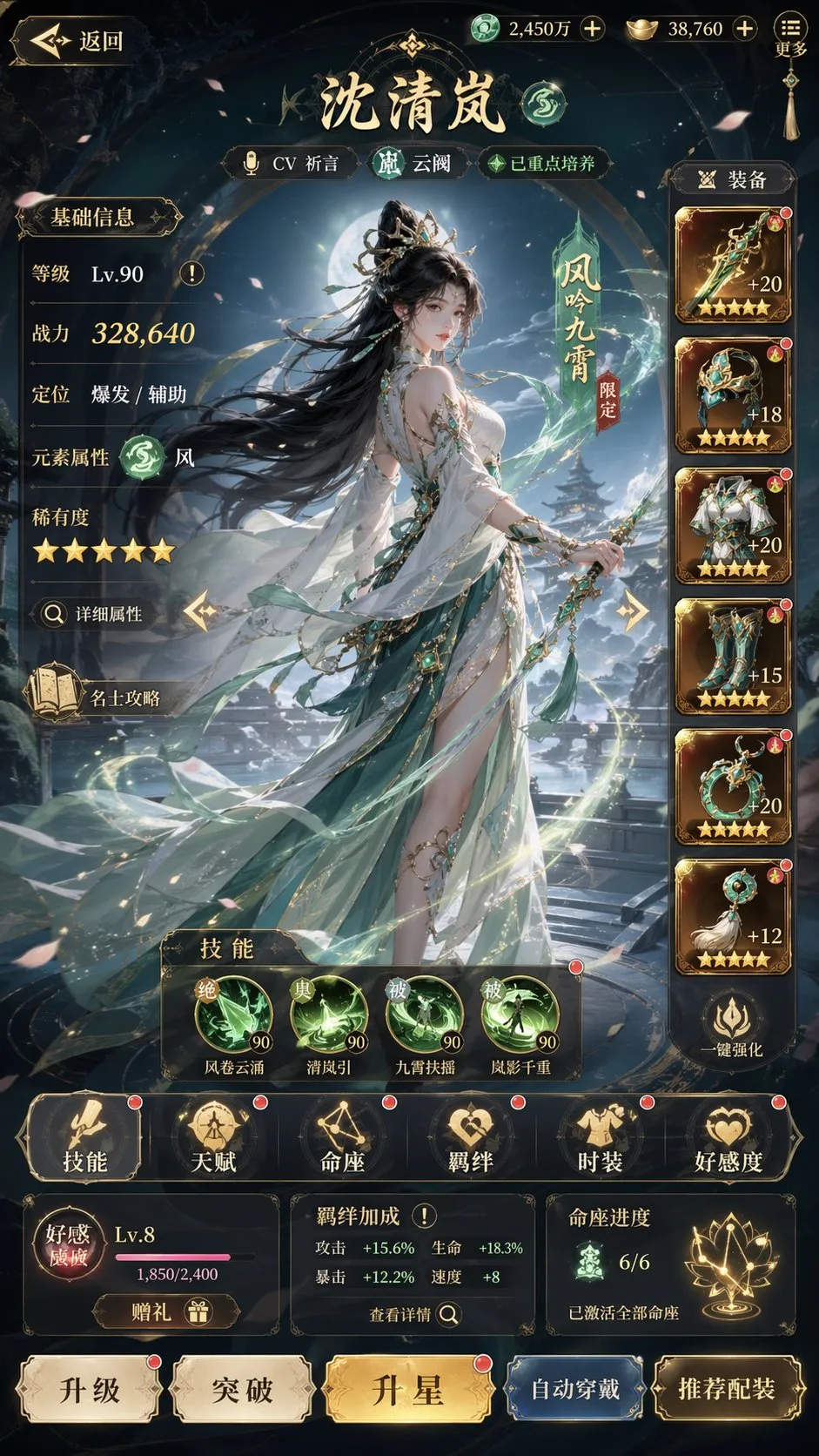This screenshot has height=1456, width=819.
Task: Tap the 返回 back button
Action: [x=77, y=41]
